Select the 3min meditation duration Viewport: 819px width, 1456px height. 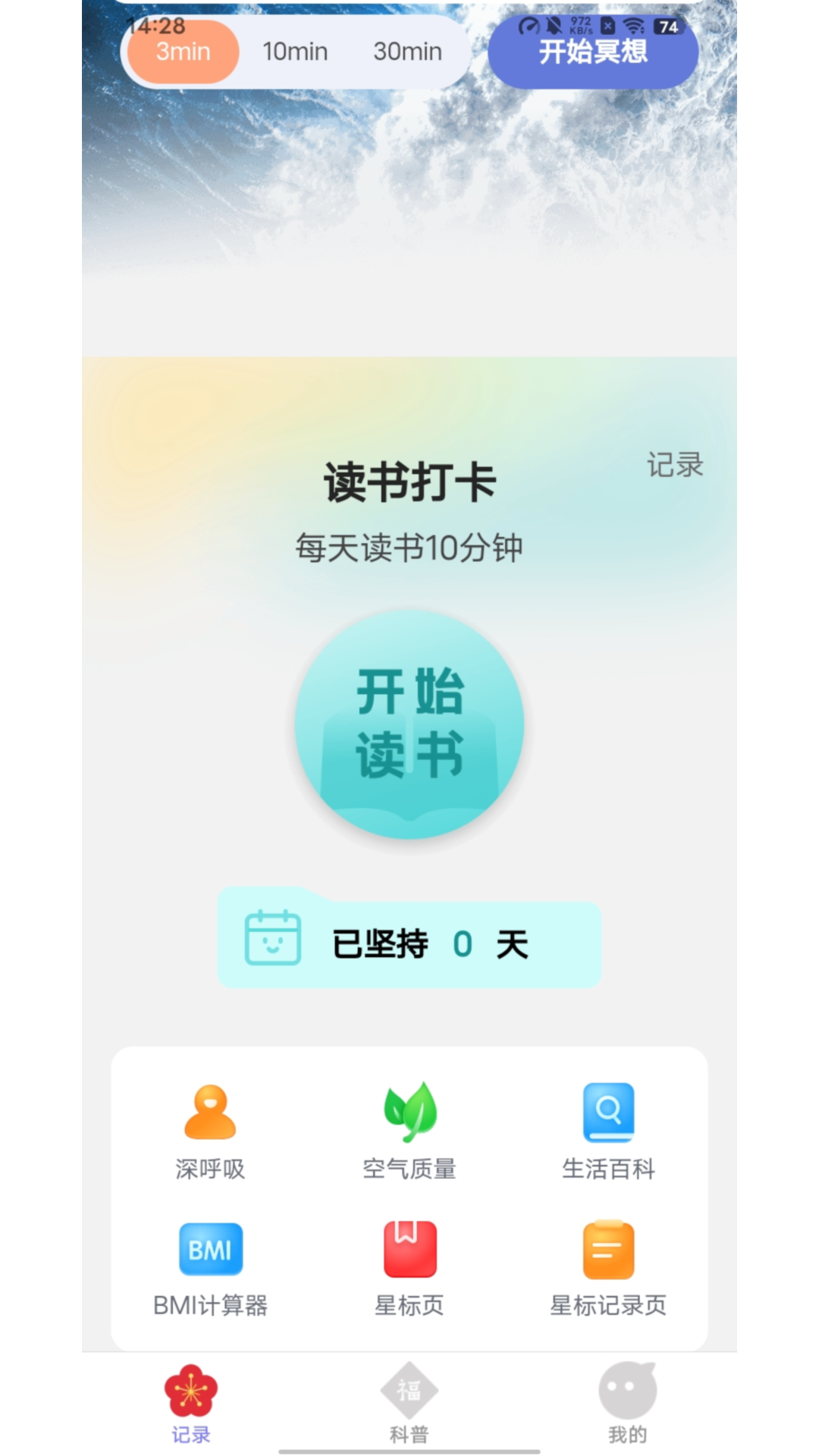tap(183, 52)
